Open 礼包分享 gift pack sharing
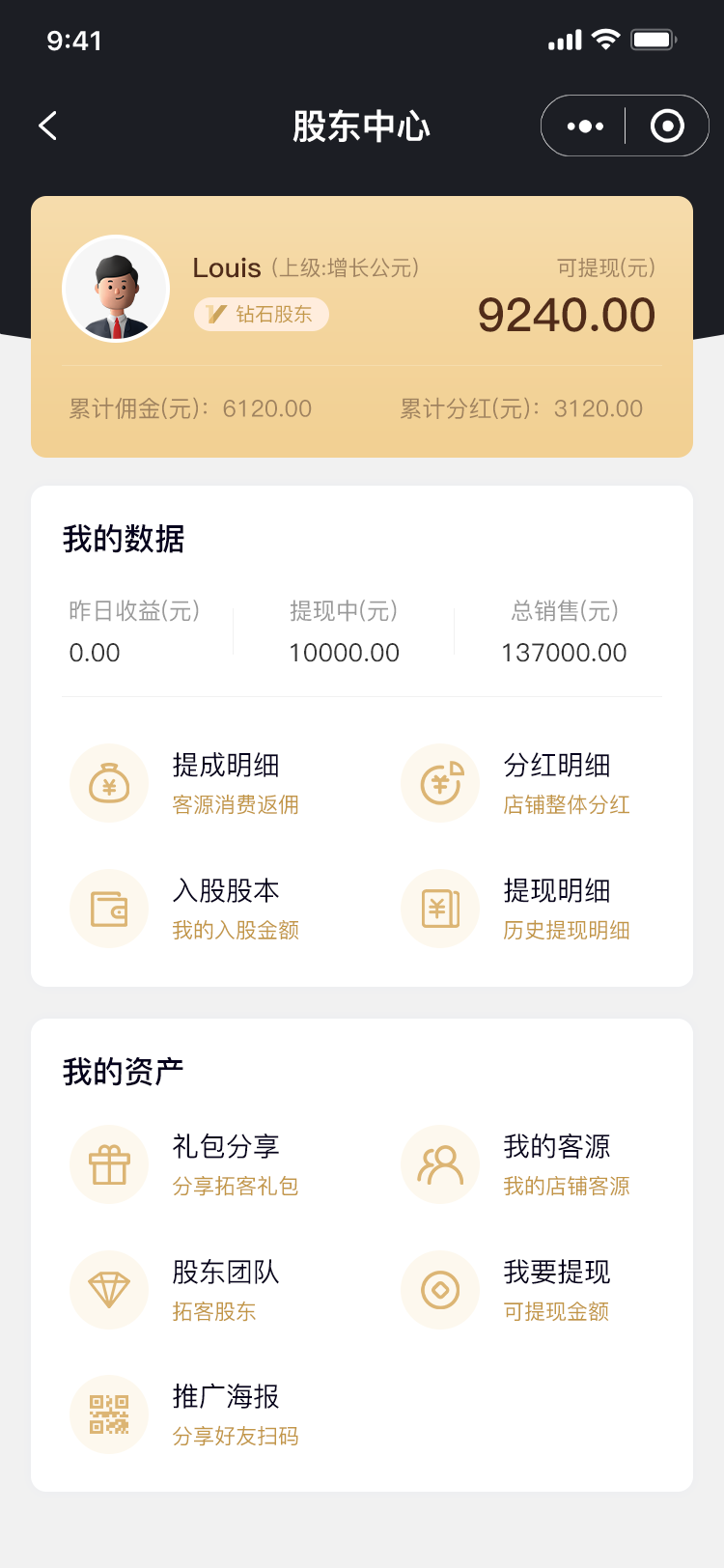724x1568 pixels. [183, 1164]
